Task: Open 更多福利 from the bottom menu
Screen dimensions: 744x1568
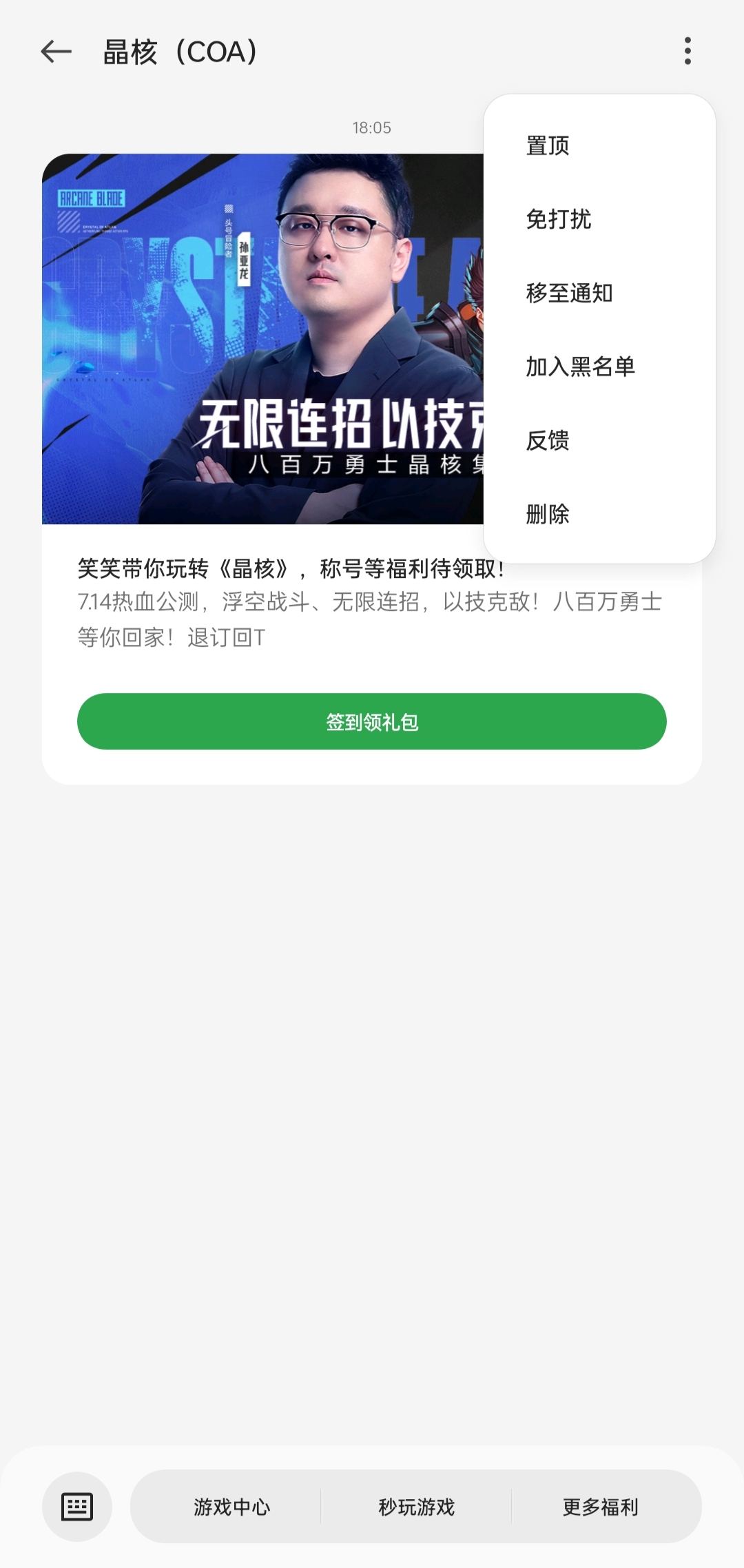Action: pos(601,1507)
